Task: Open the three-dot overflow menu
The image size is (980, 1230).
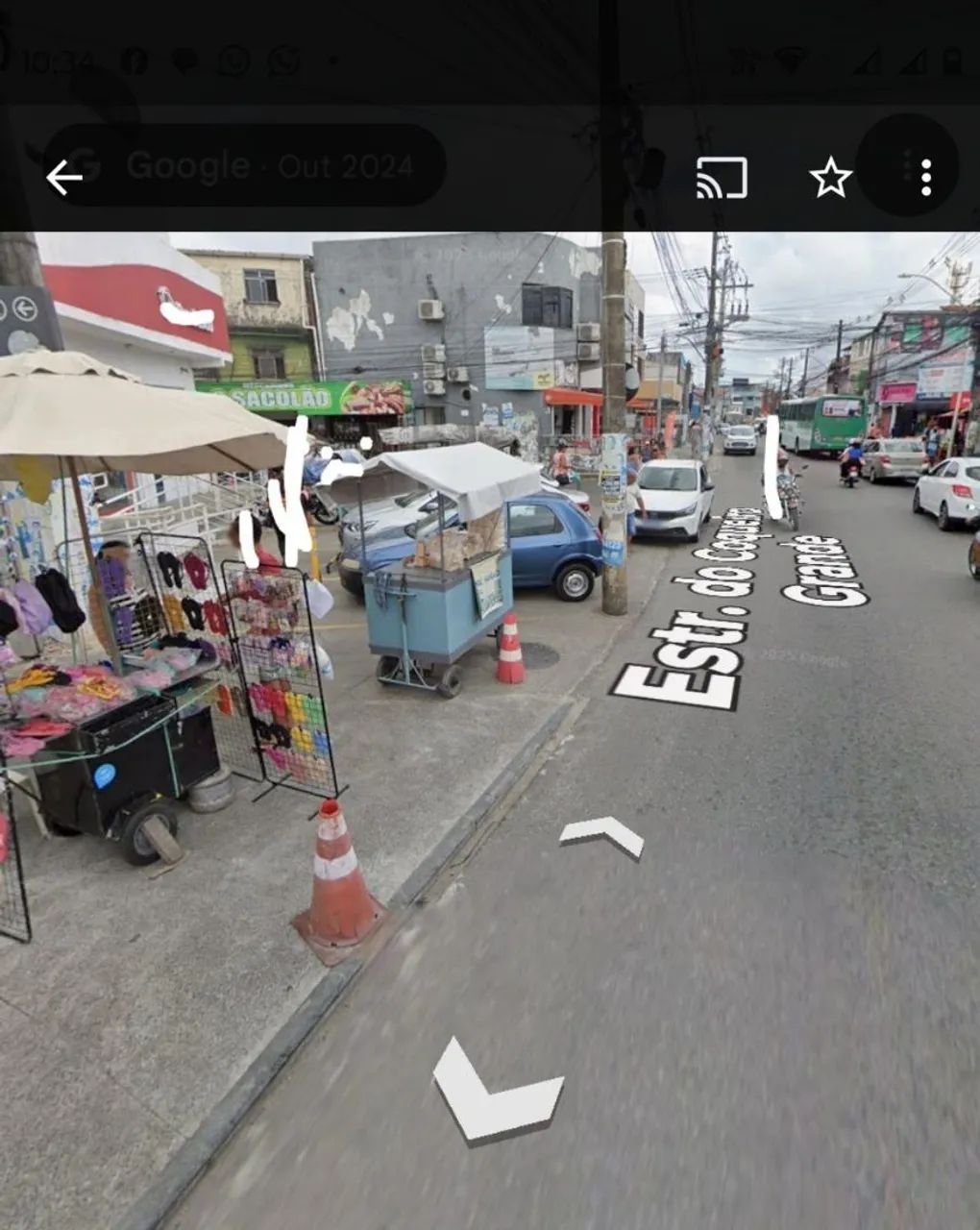Action: (925, 178)
